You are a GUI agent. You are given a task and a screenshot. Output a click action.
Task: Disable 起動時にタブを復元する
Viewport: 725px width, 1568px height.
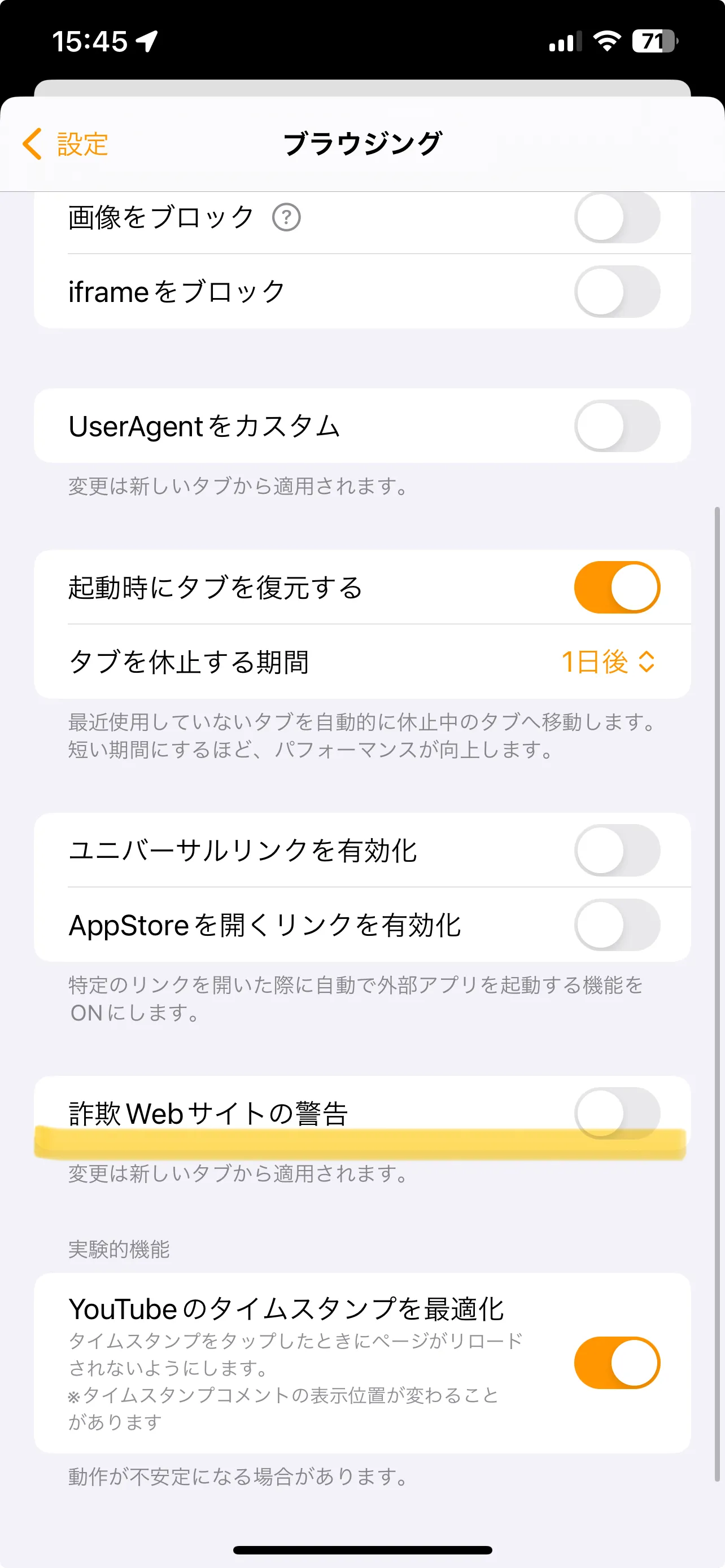point(617,588)
